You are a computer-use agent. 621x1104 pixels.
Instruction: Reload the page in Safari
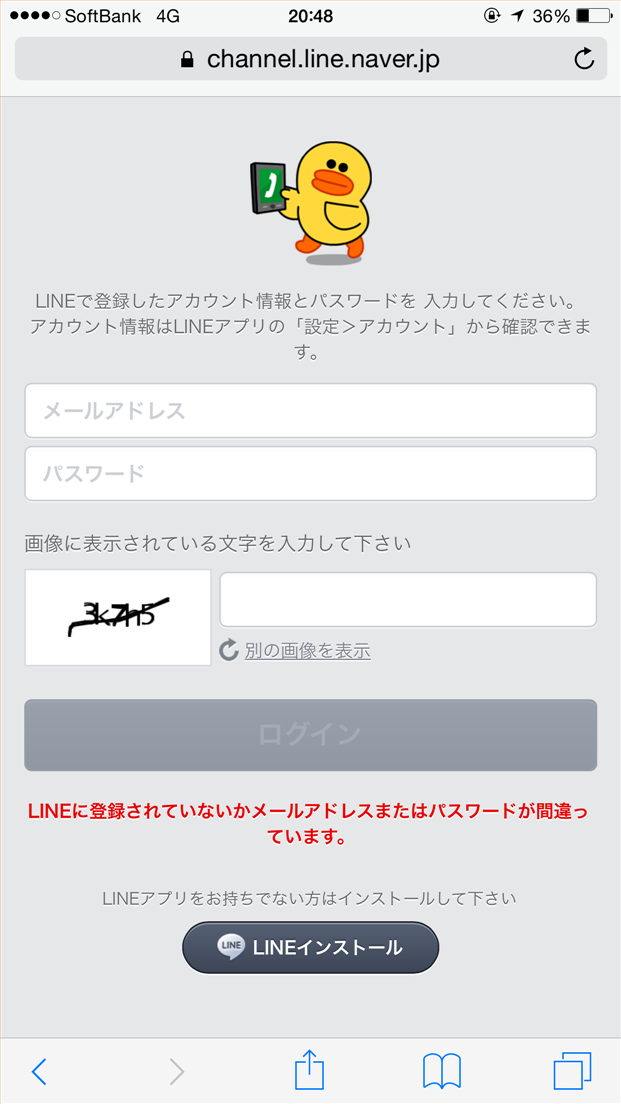[584, 60]
